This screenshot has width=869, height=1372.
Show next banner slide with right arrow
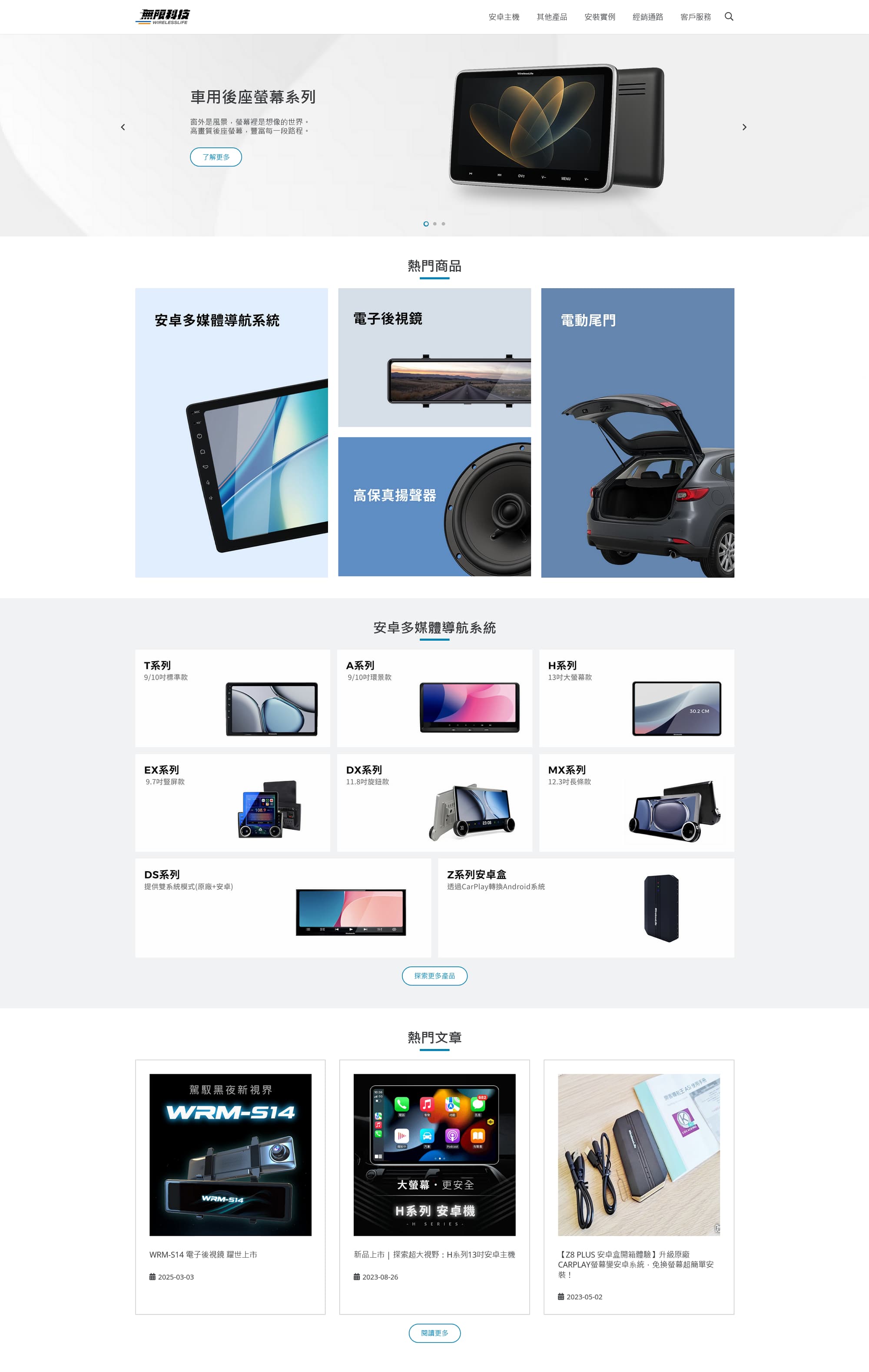coord(744,127)
